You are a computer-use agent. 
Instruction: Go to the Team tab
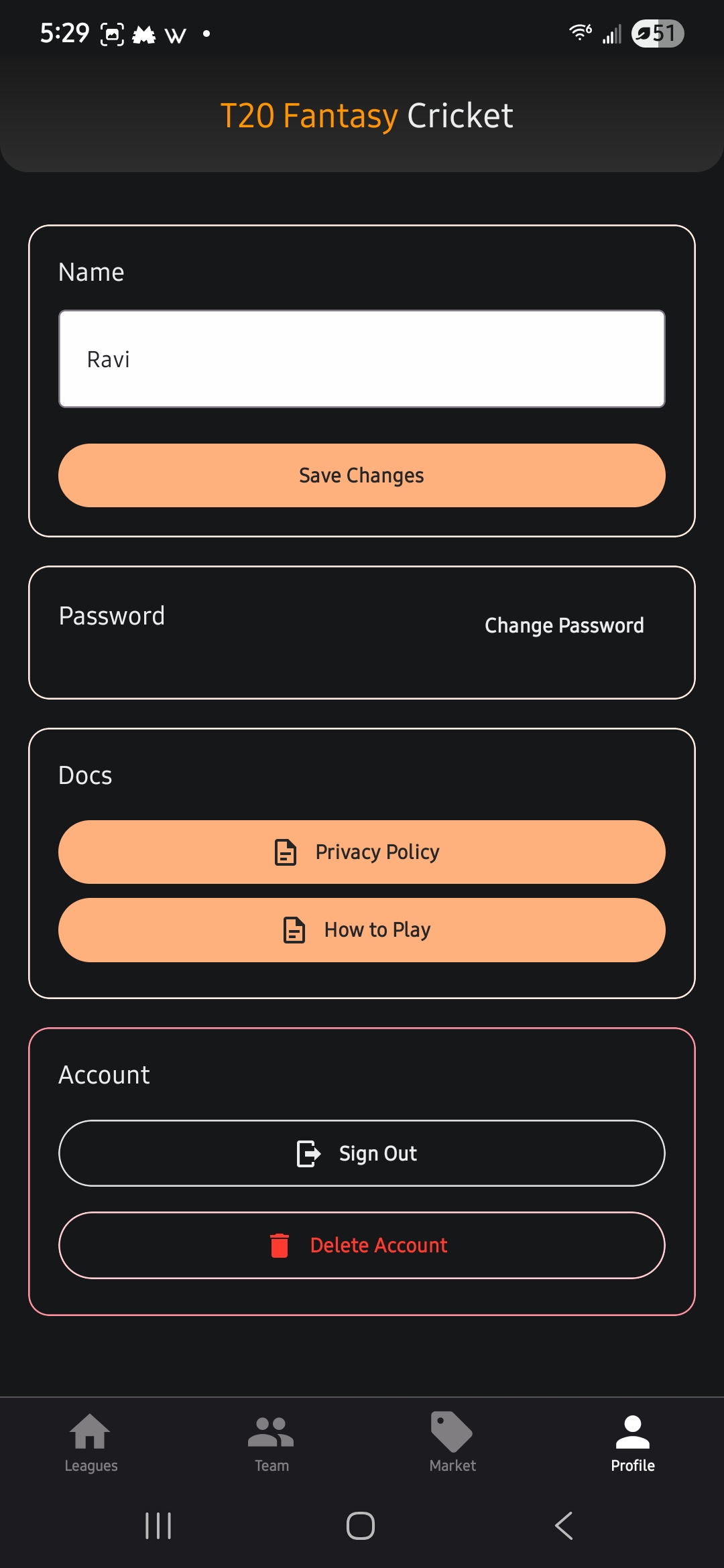[271, 1443]
